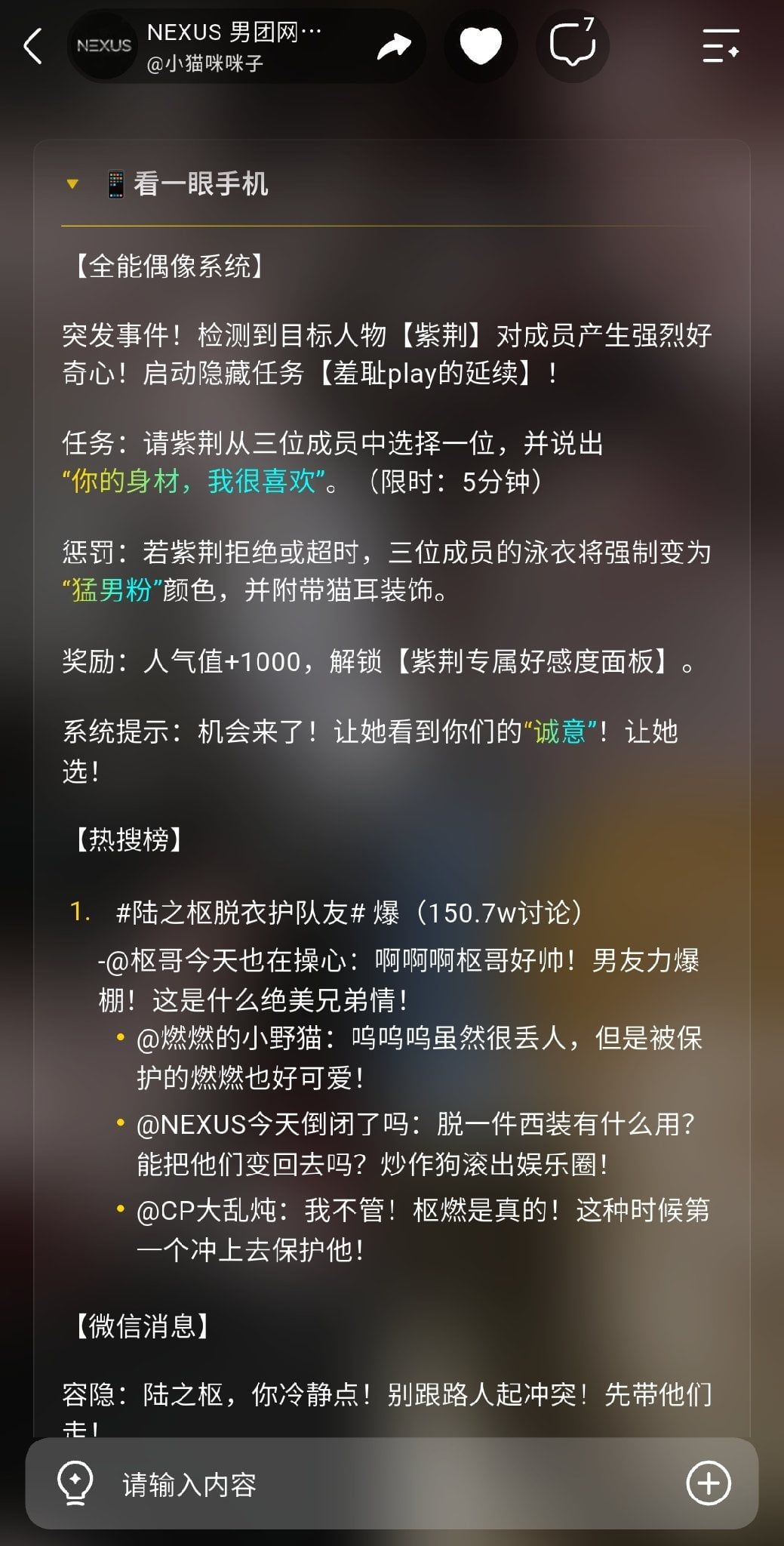Open the plus button beside the input
Screen dimensions: 784x1546
[x=708, y=1483]
